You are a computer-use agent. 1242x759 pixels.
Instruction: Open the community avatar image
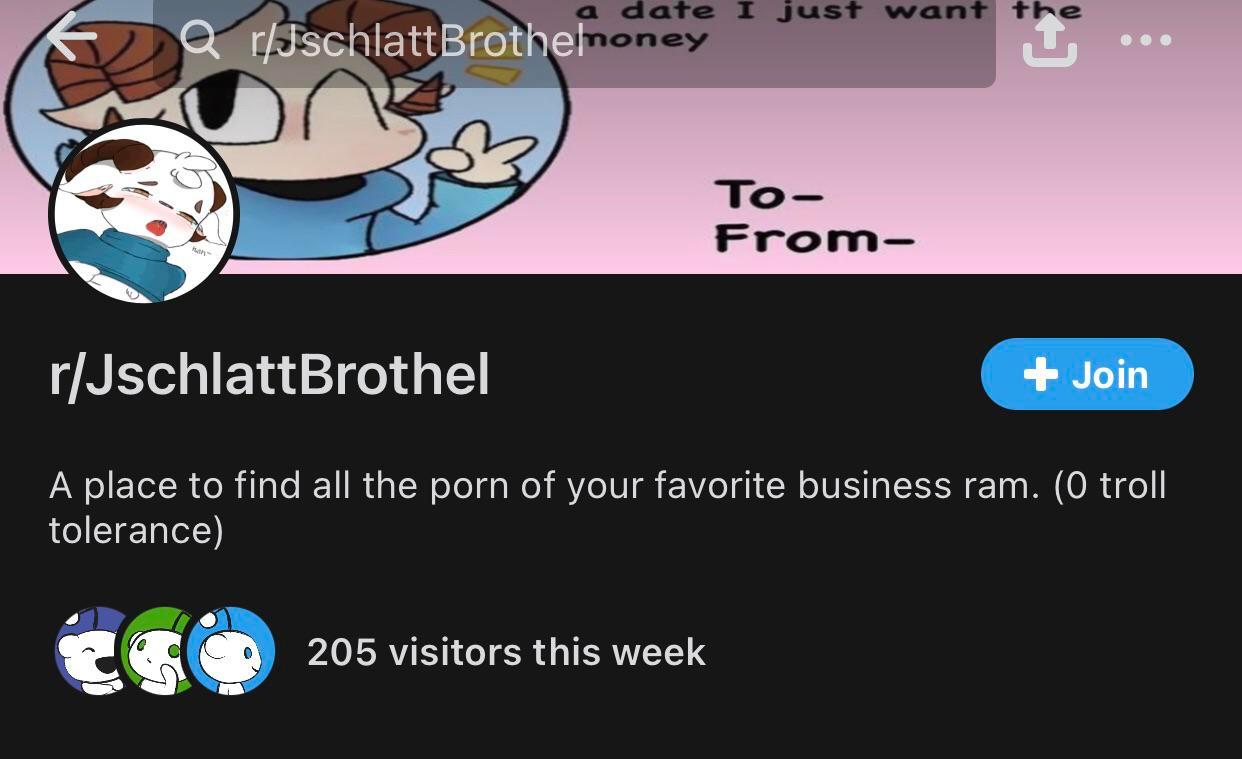point(144,213)
